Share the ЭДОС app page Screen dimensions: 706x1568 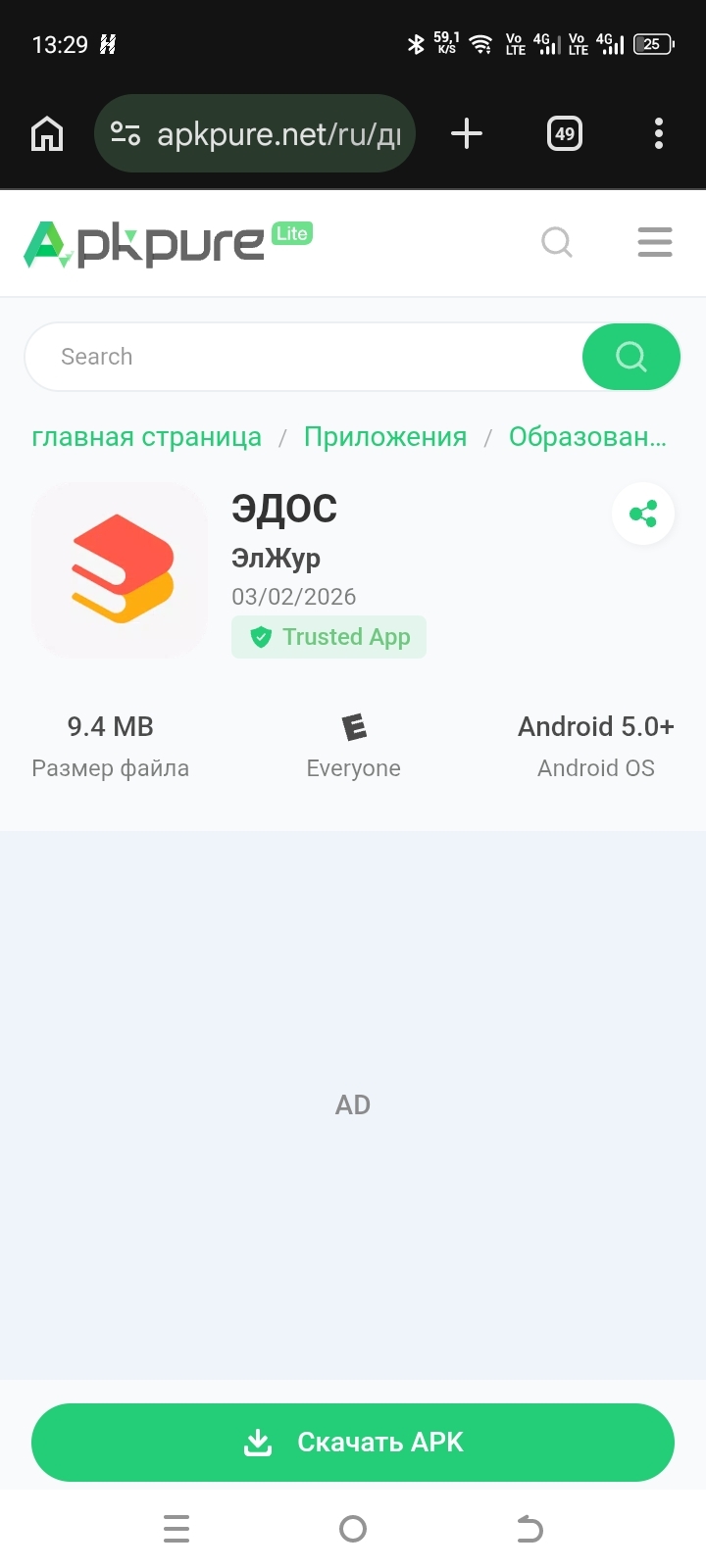coord(643,514)
